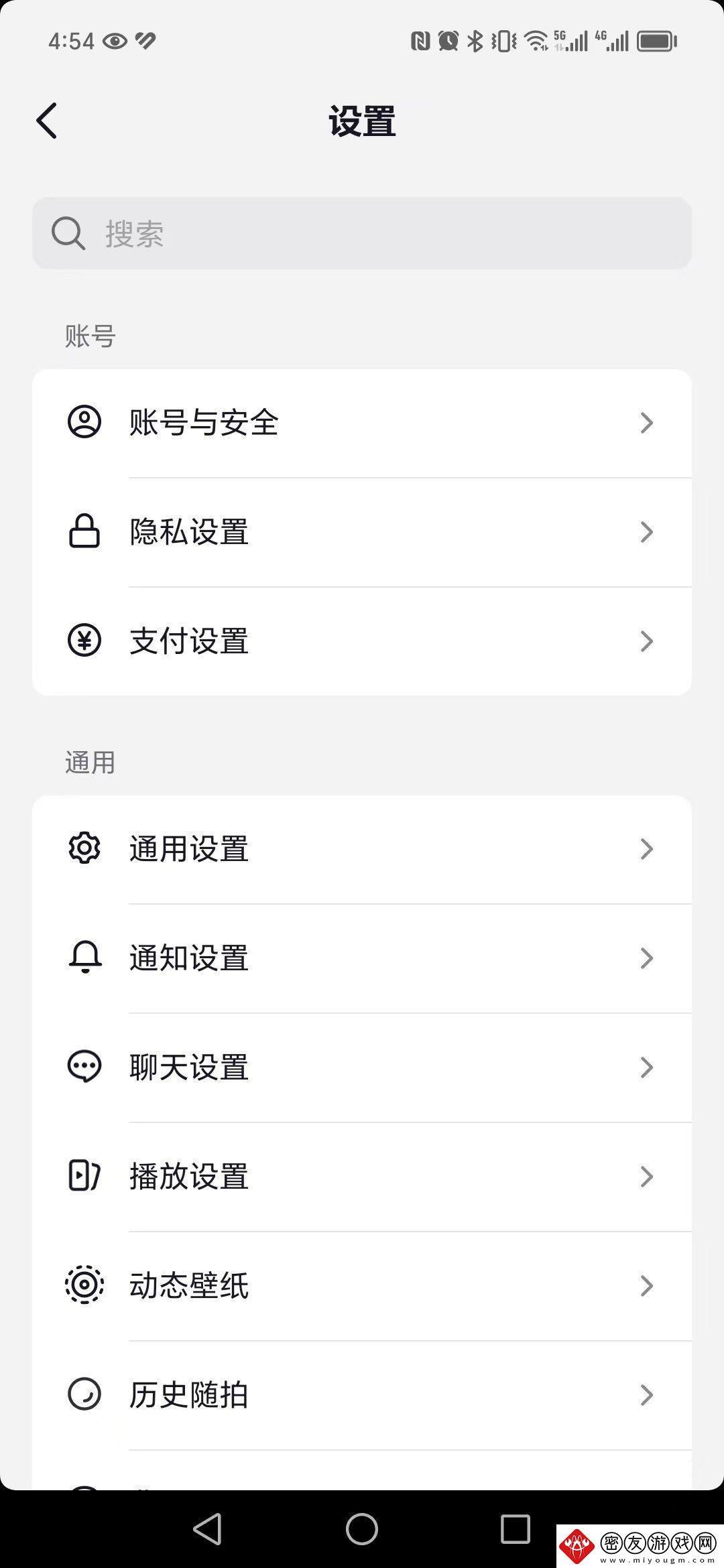
Task: Open 聊天设置
Action: (x=362, y=1067)
